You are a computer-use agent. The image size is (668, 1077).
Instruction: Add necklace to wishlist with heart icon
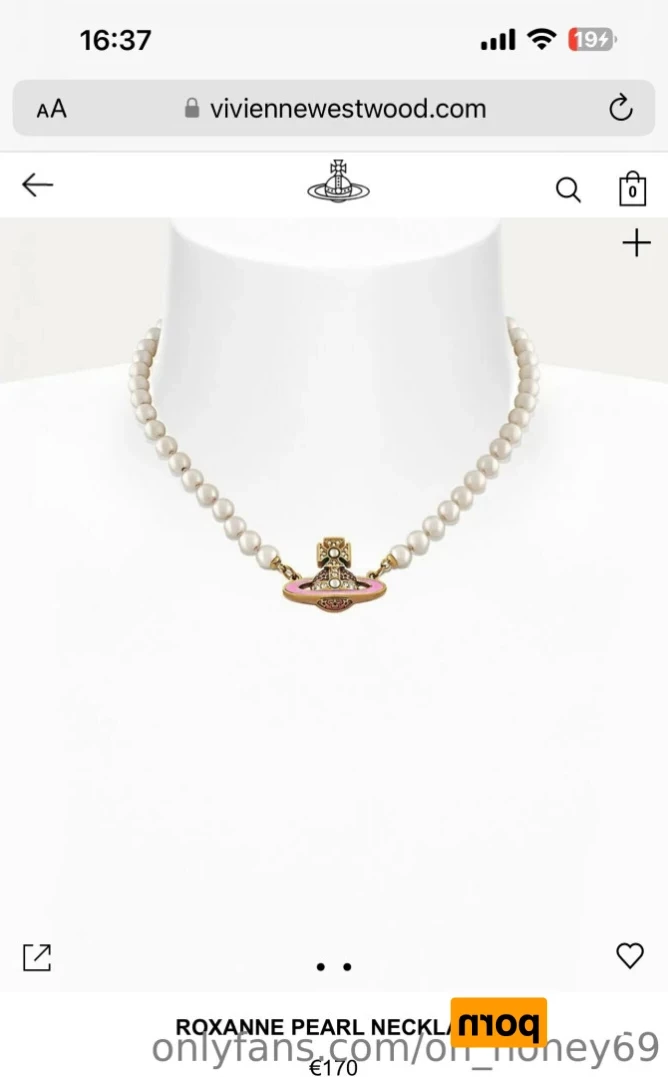point(630,956)
